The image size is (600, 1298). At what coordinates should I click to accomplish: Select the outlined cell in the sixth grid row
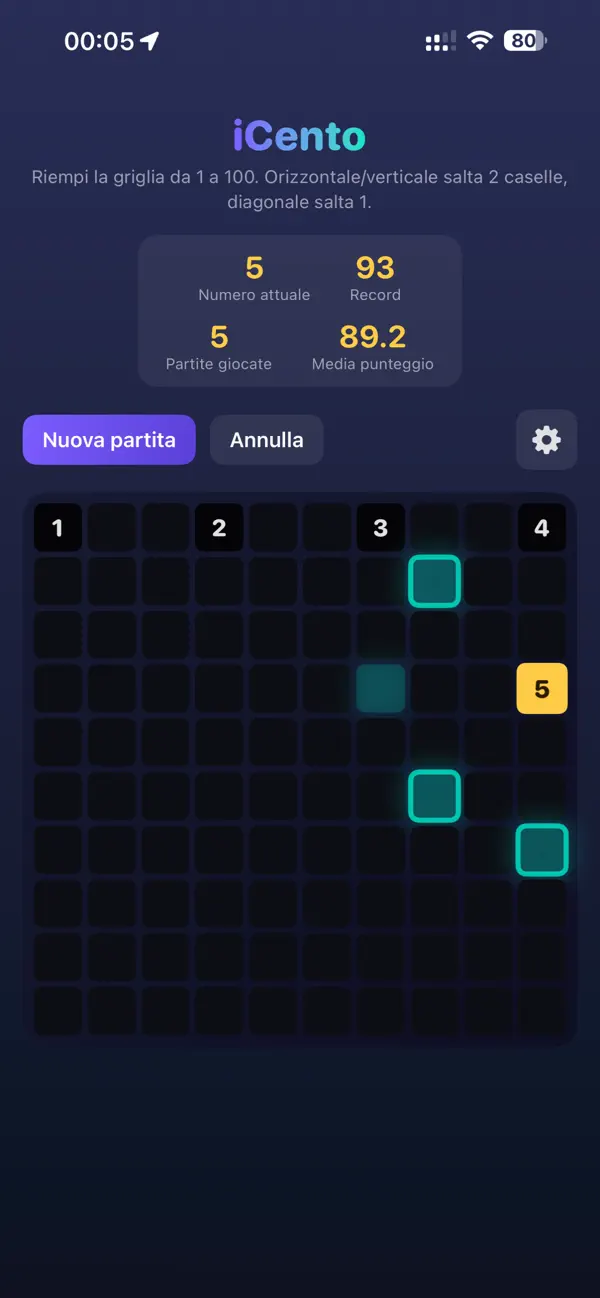click(434, 796)
